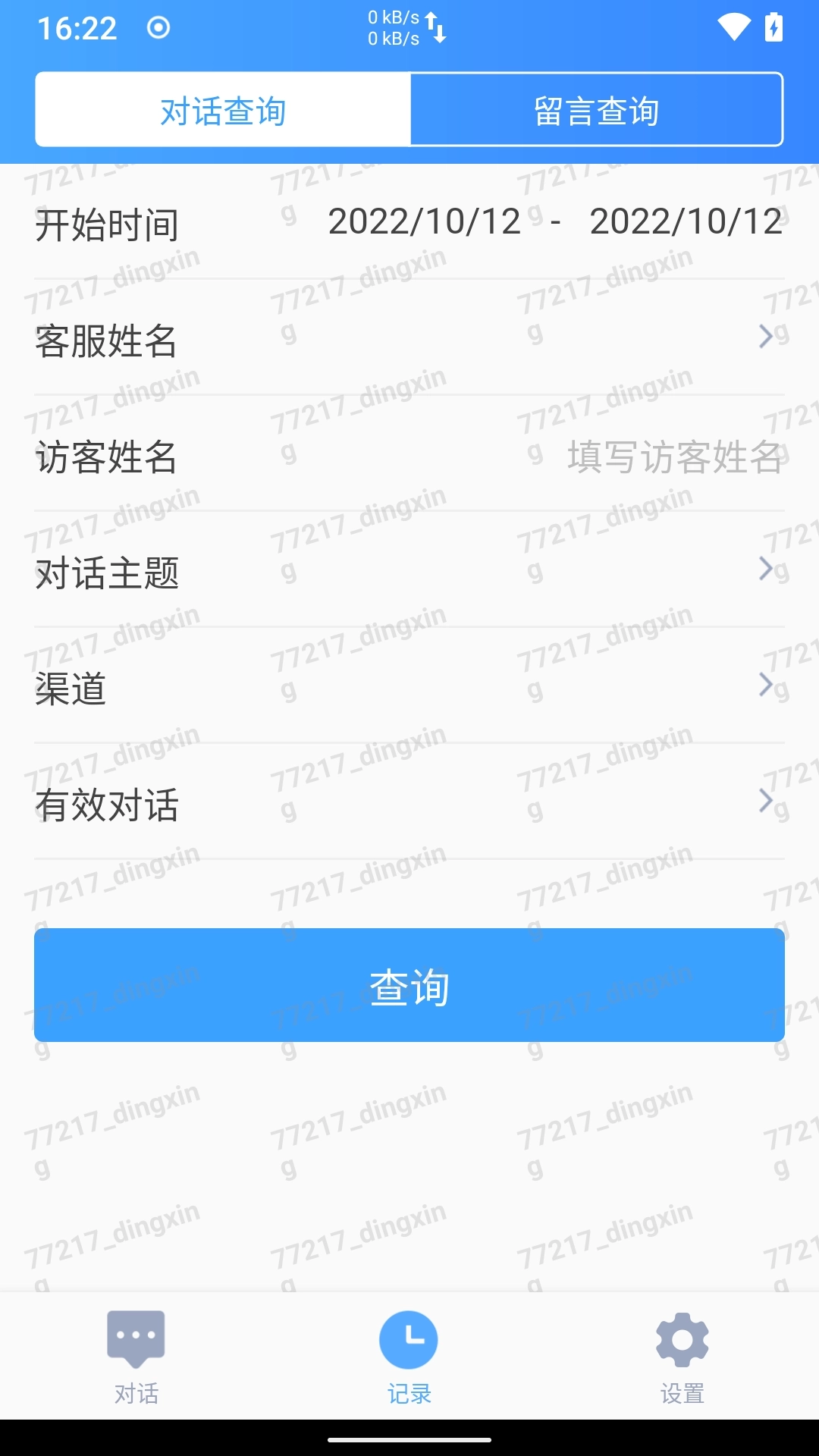
Task: Switch to the 对话查询 tab
Action: pyautogui.click(x=223, y=111)
